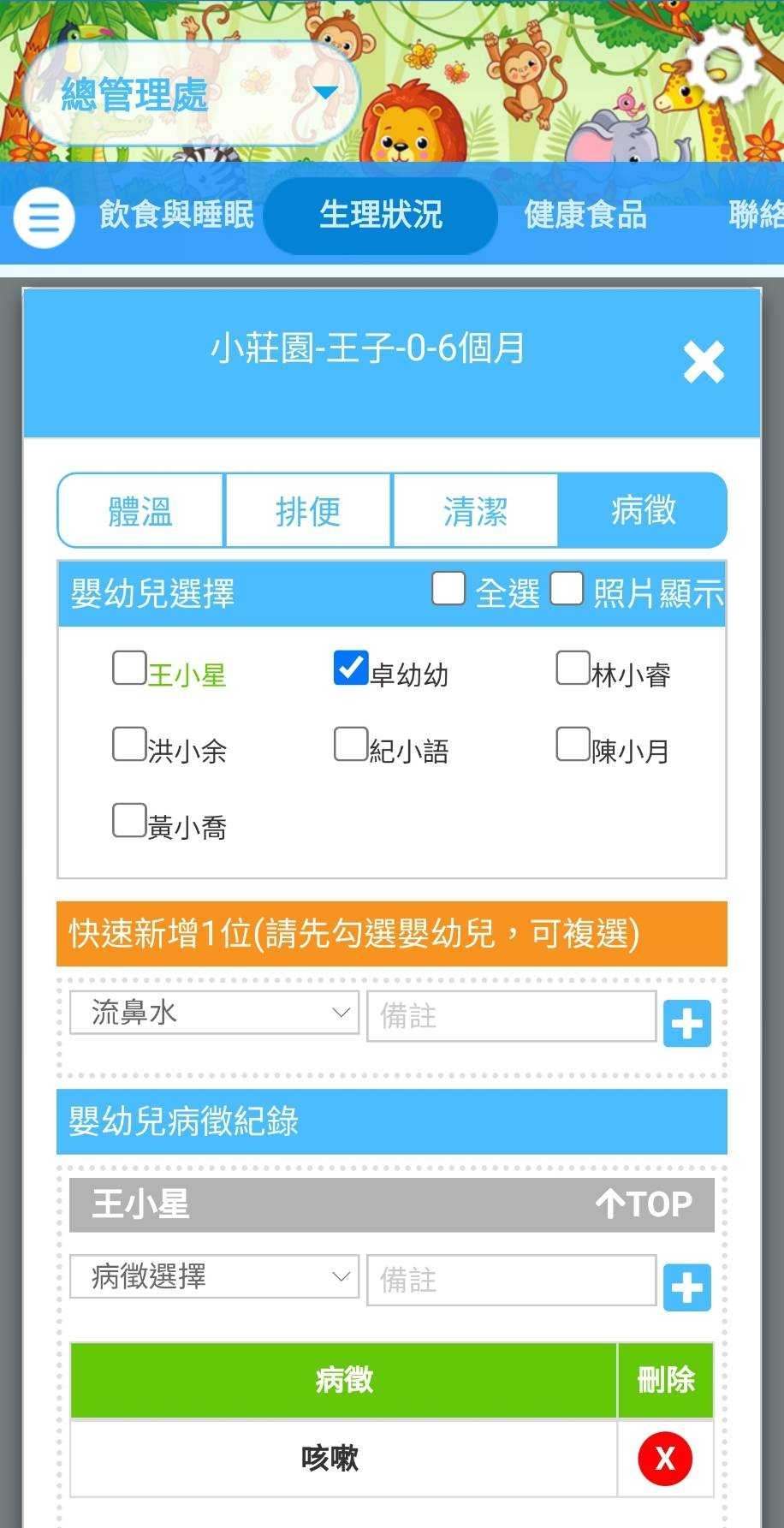Close the 小莊園-王子 dialog
784x1528 pixels.
tap(704, 362)
